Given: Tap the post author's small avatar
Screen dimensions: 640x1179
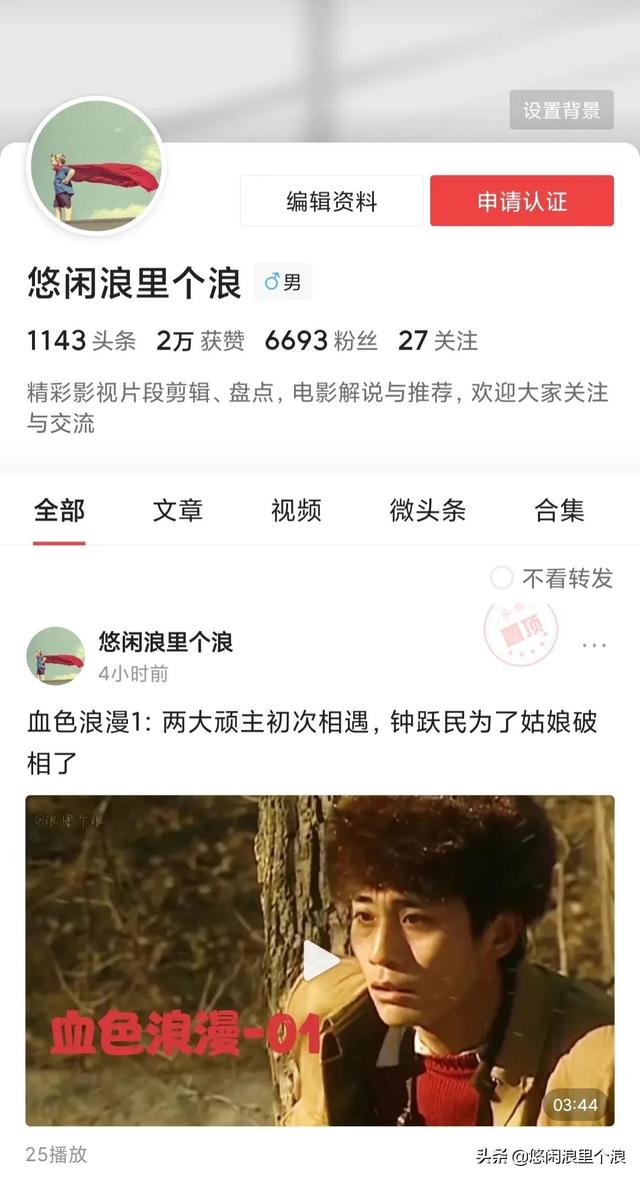Looking at the screenshot, I should click(x=56, y=656).
